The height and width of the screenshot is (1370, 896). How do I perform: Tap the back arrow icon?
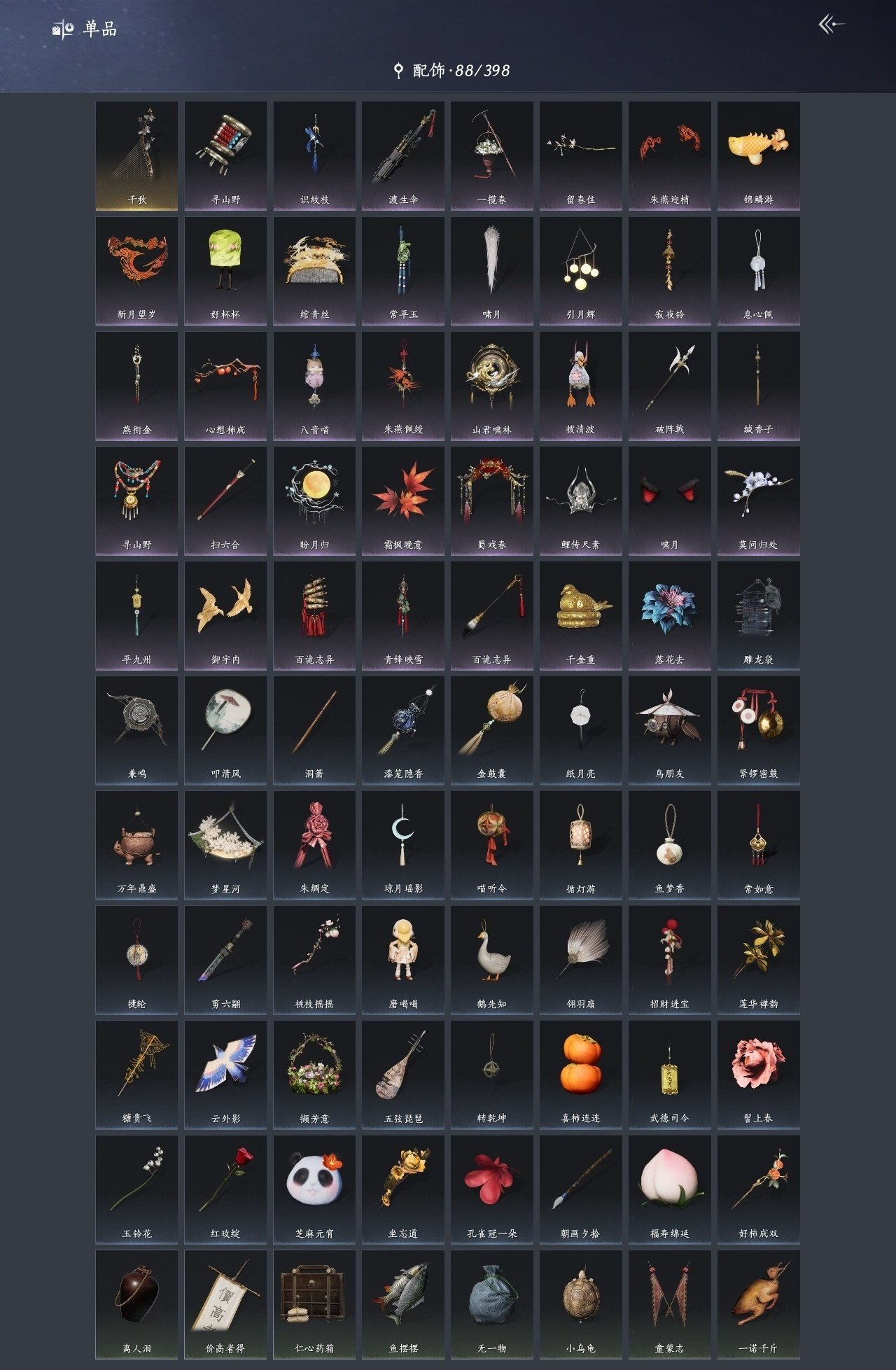[831, 25]
